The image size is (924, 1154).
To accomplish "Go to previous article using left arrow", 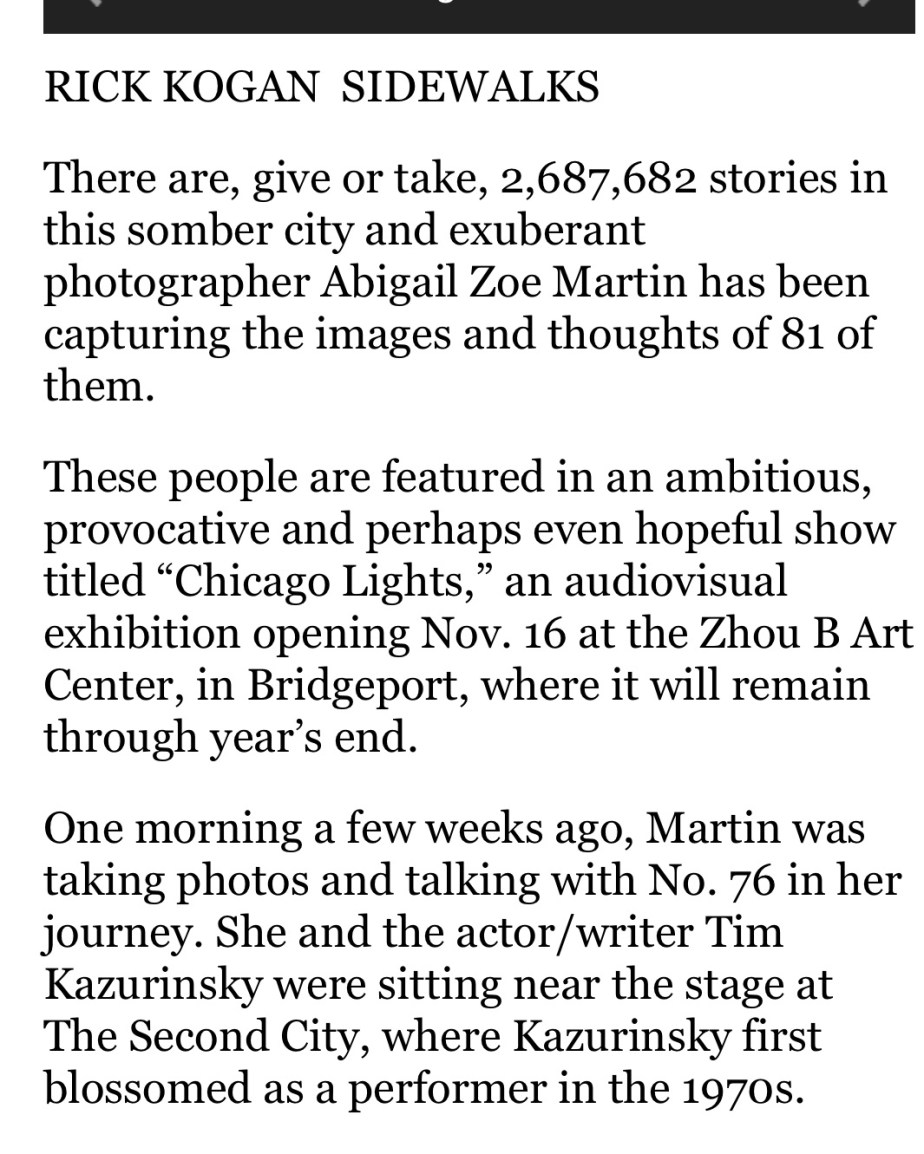I will (95, 4).
